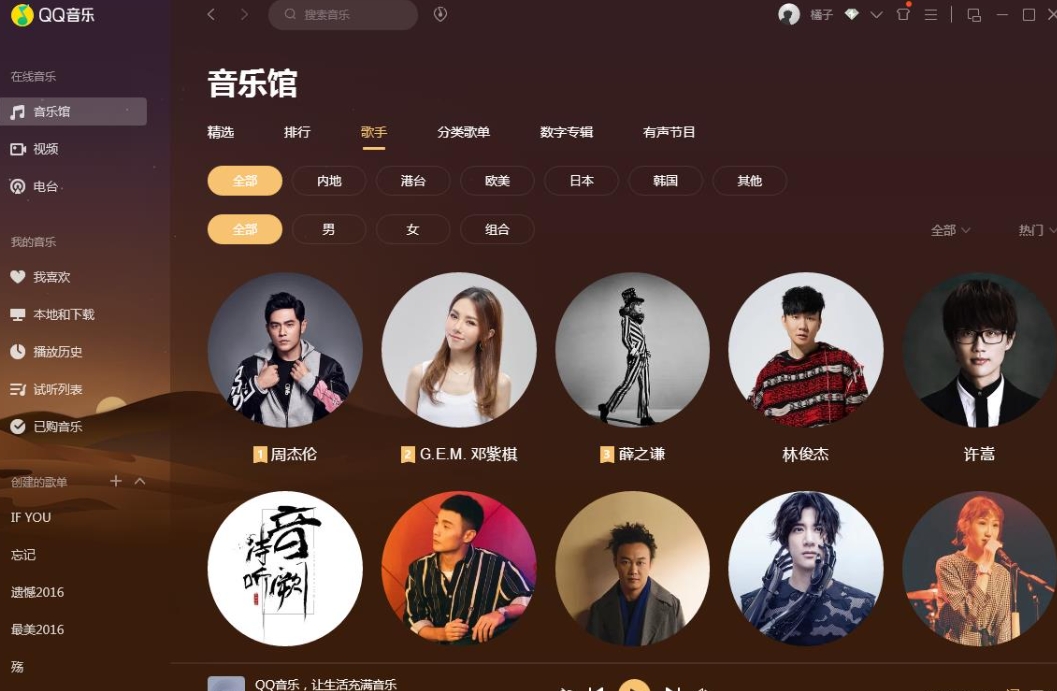This screenshot has width=1057, height=691.
Task: Open the main menu icon in title bar
Action: coord(931,15)
